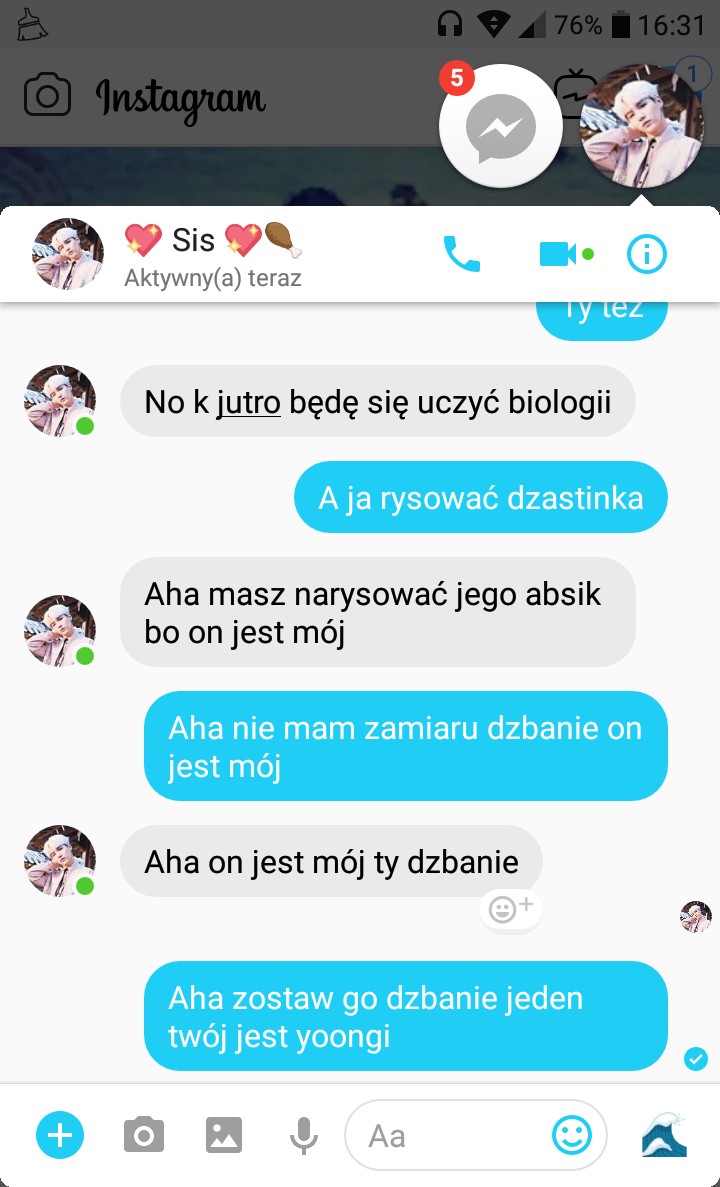Open conversation info details

(646, 254)
